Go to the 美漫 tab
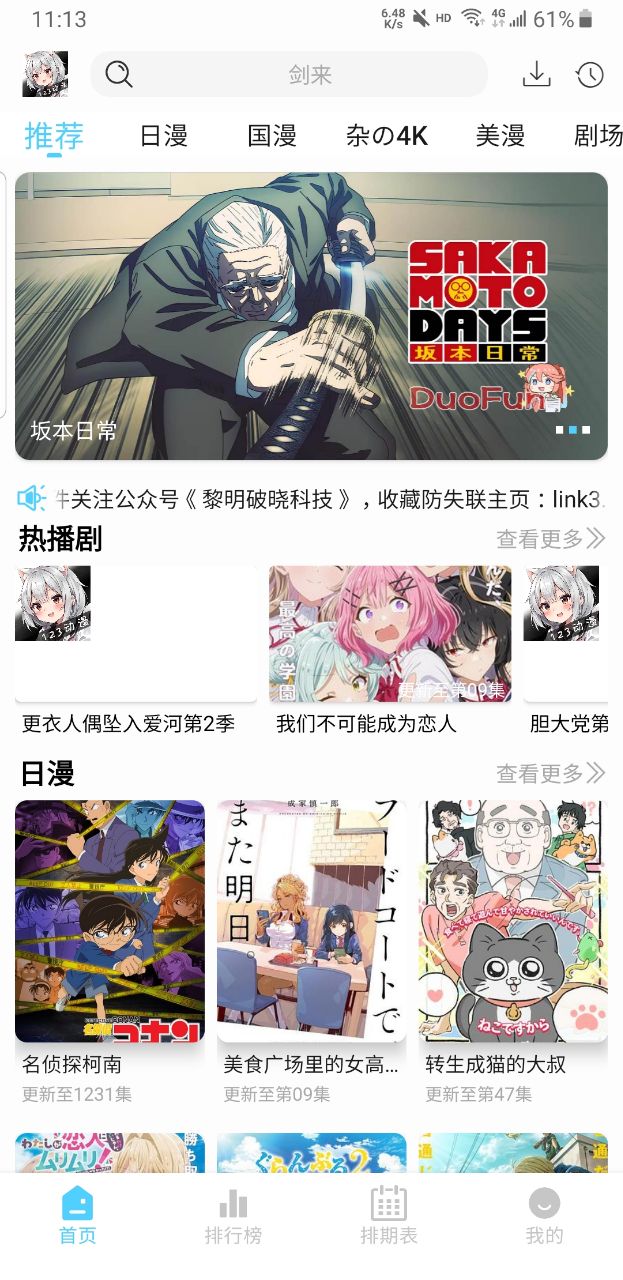The height and width of the screenshot is (1280, 623). pyautogui.click(x=500, y=136)
